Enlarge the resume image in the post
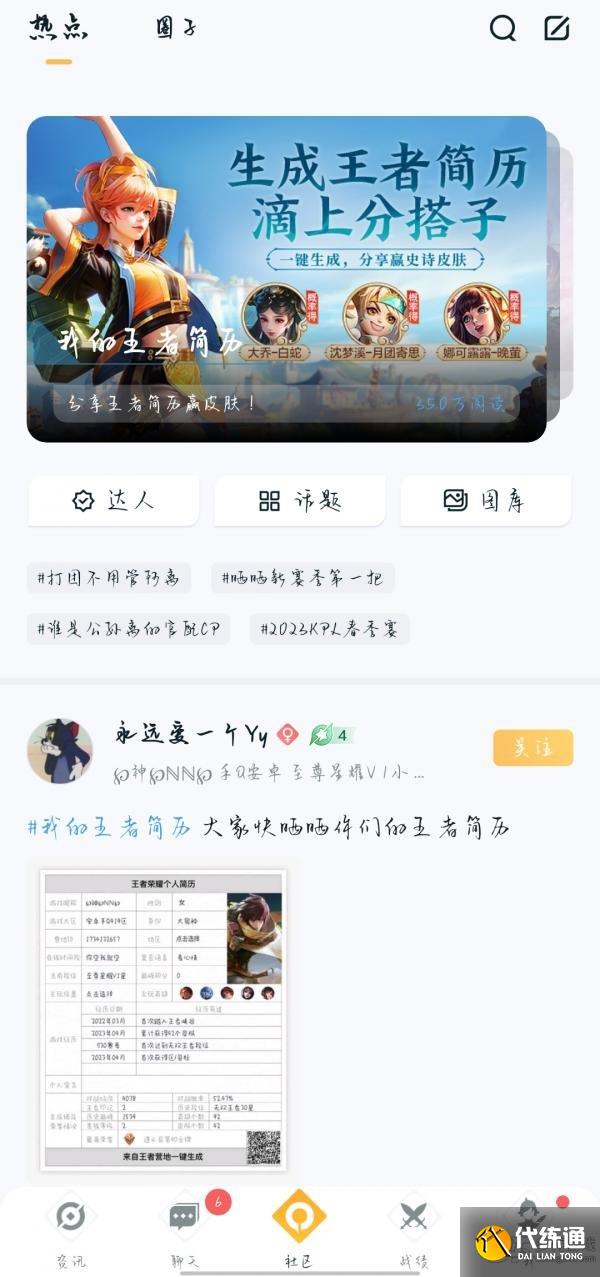The image size is (600, 1277). pyautogui.click(x=164, y=1020)
